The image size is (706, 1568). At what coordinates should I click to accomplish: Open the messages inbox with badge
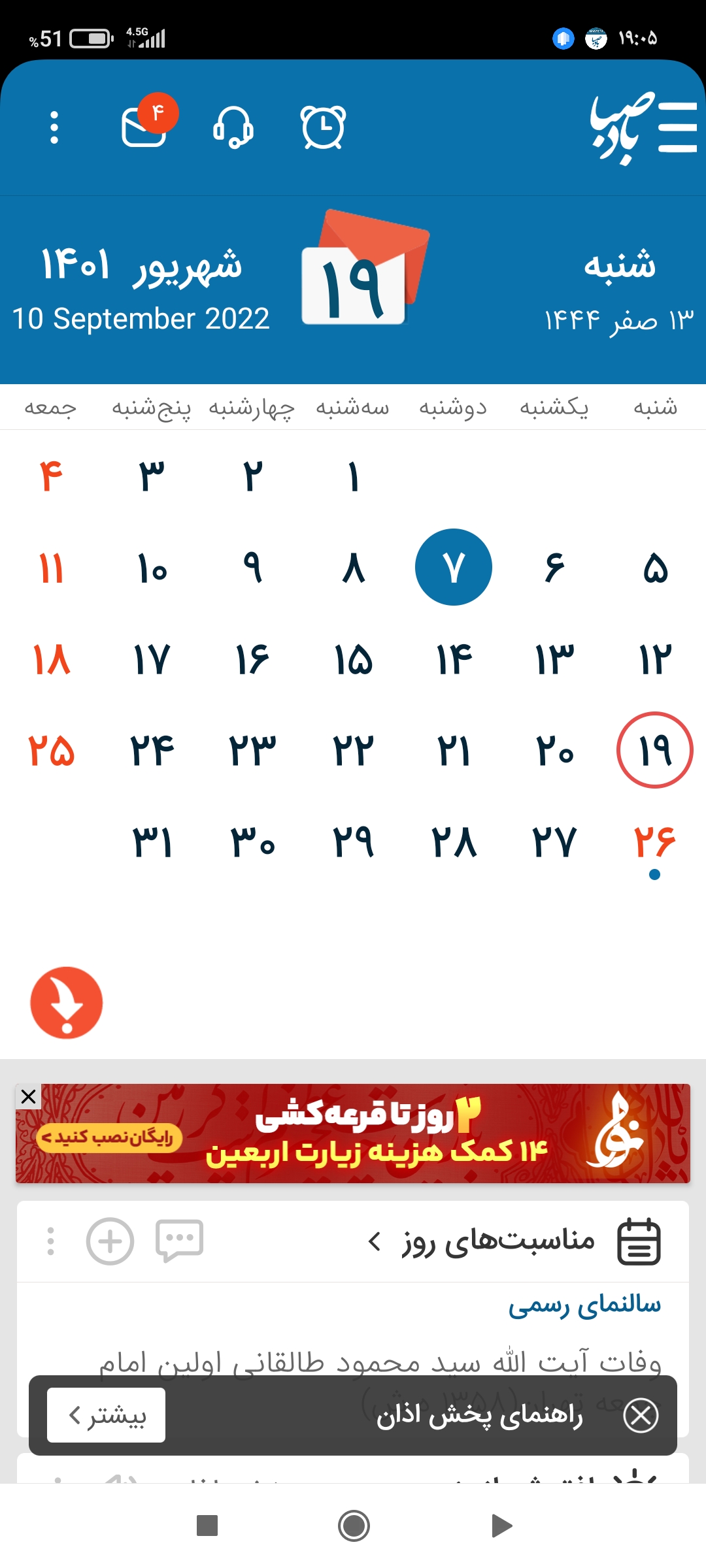145,125
